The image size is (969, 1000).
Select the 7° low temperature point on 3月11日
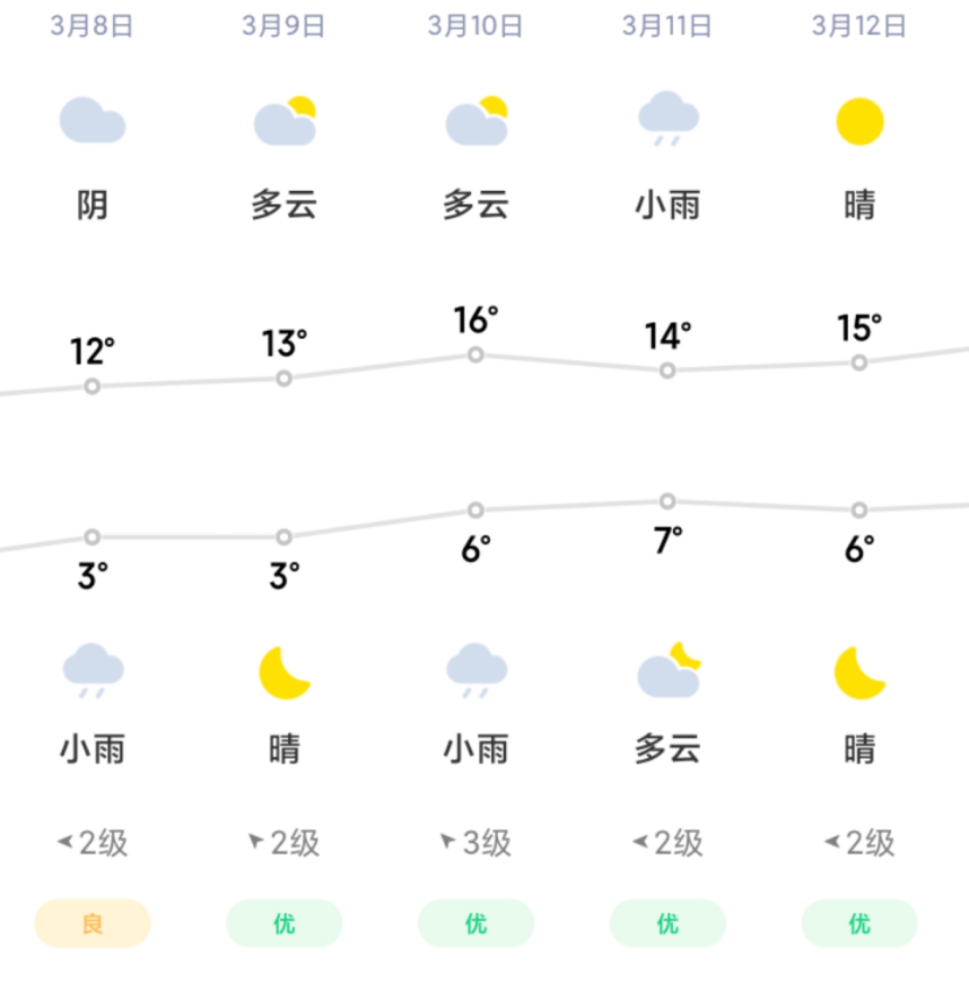667,500
